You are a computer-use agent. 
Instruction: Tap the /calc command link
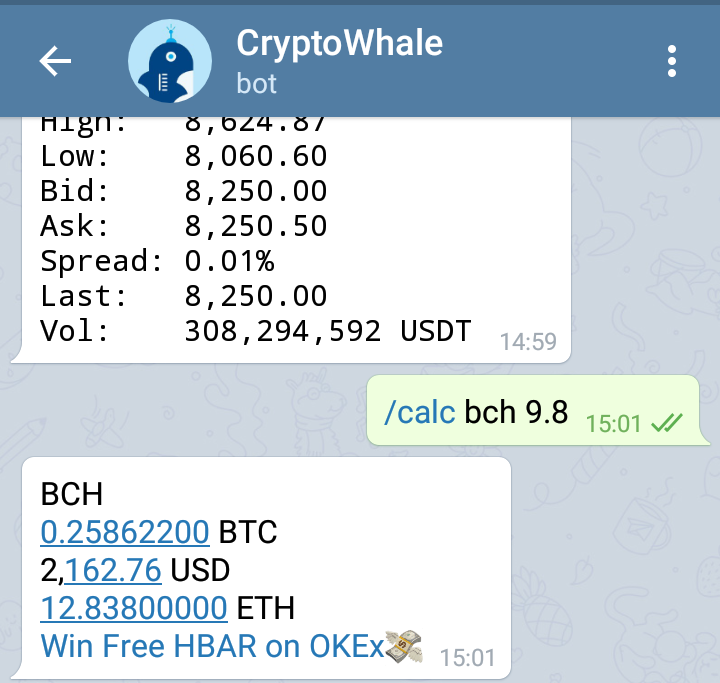tap(420, 412)
